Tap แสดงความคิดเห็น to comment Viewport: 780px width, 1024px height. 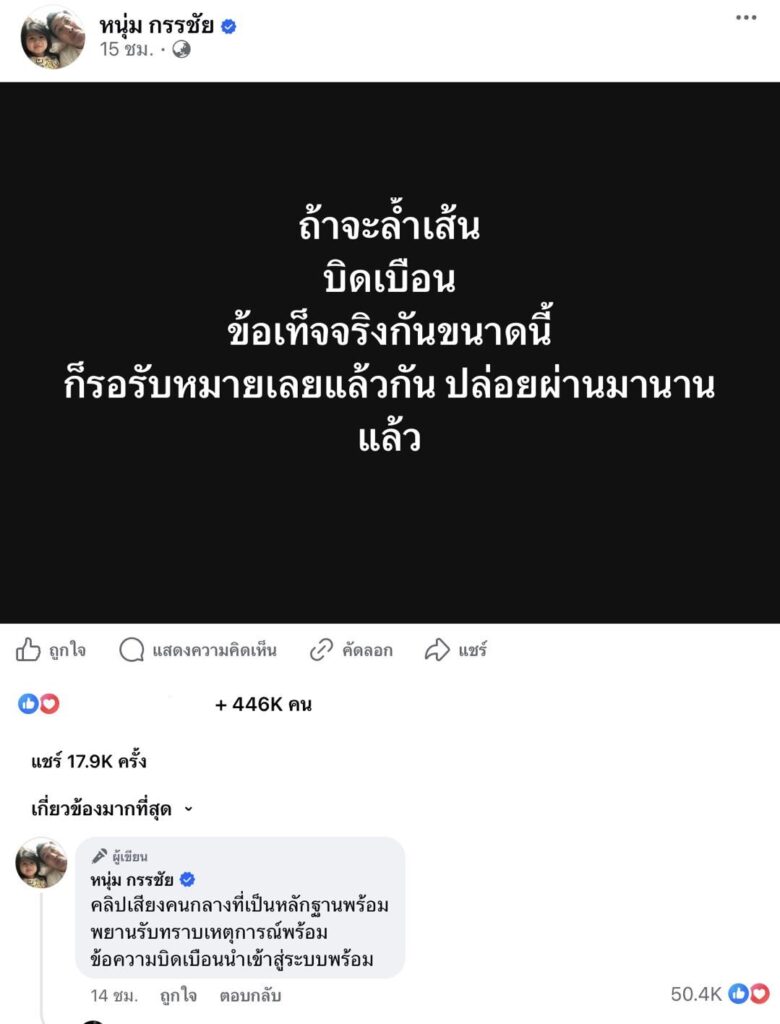coord(197,650)
